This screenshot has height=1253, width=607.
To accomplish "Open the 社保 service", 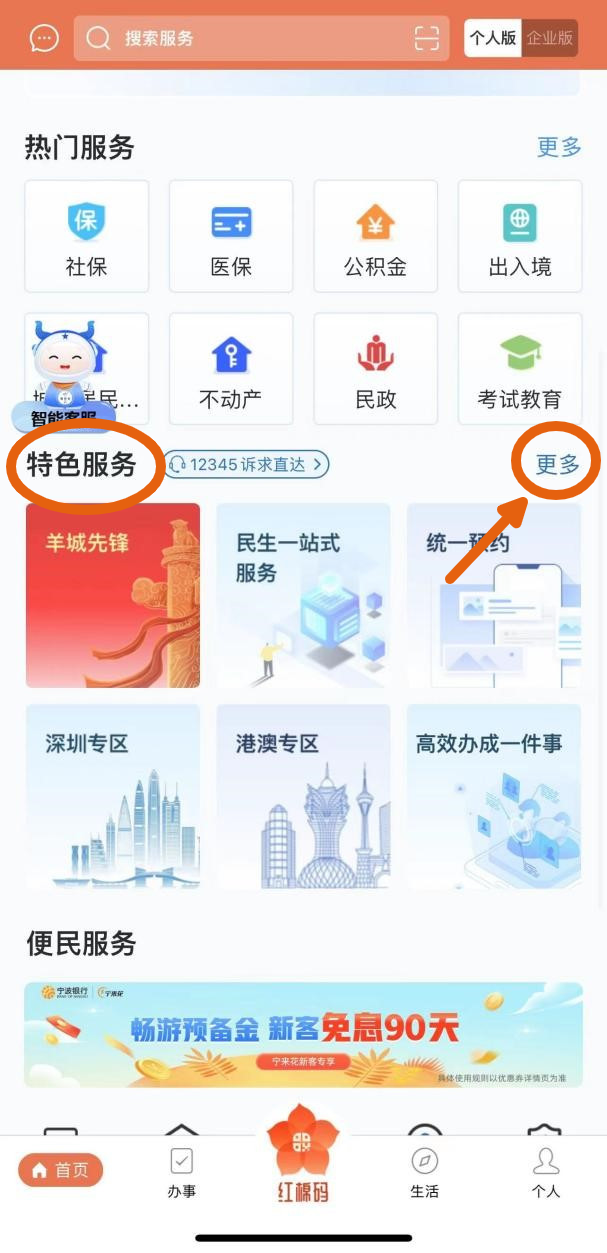I will [x=87, y=236].
